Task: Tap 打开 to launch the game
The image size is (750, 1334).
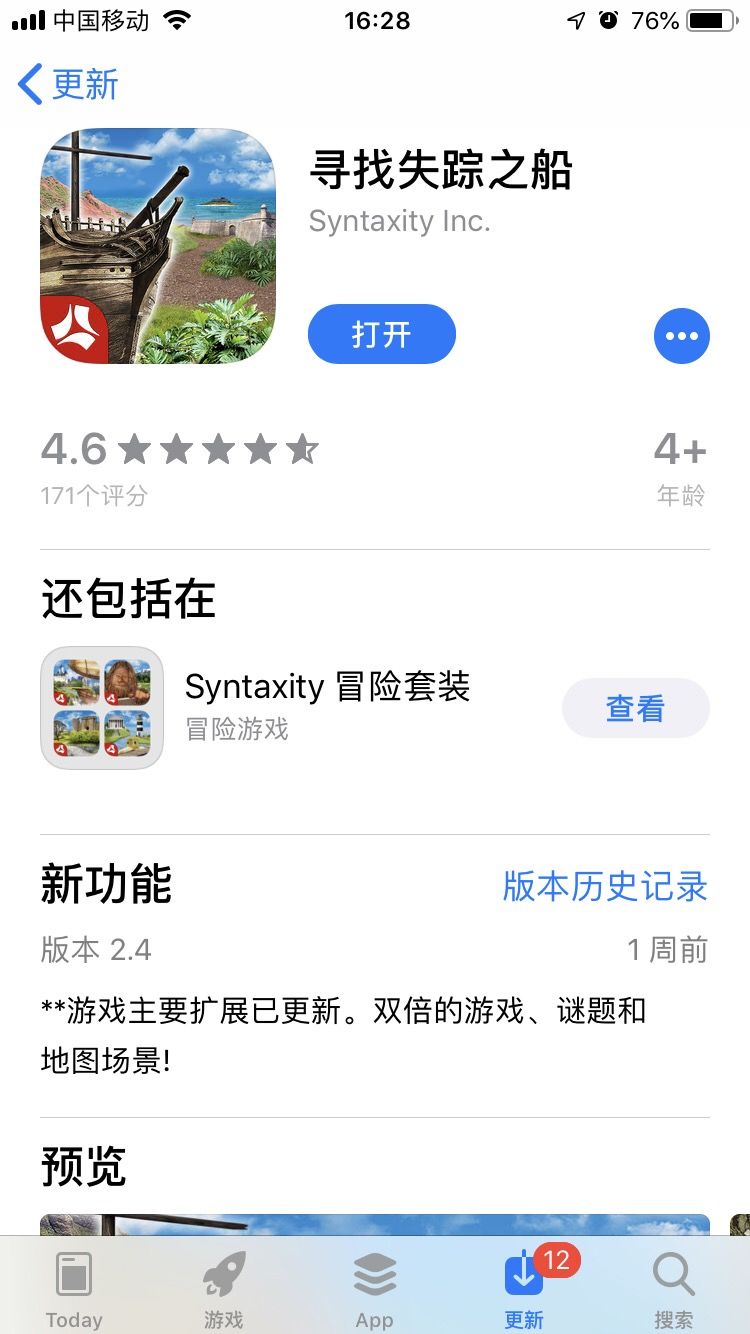Action: click(381, 334)
